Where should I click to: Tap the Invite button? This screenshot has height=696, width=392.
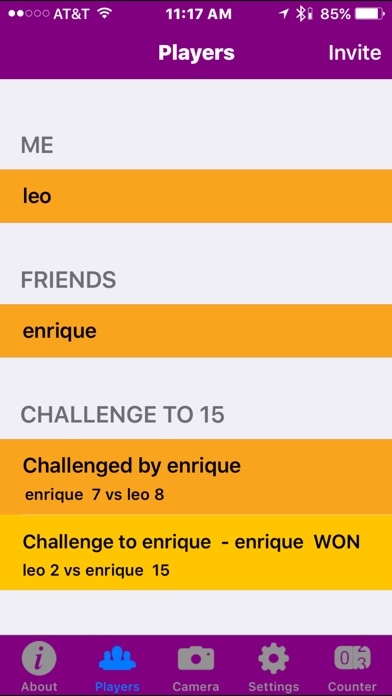354,53
